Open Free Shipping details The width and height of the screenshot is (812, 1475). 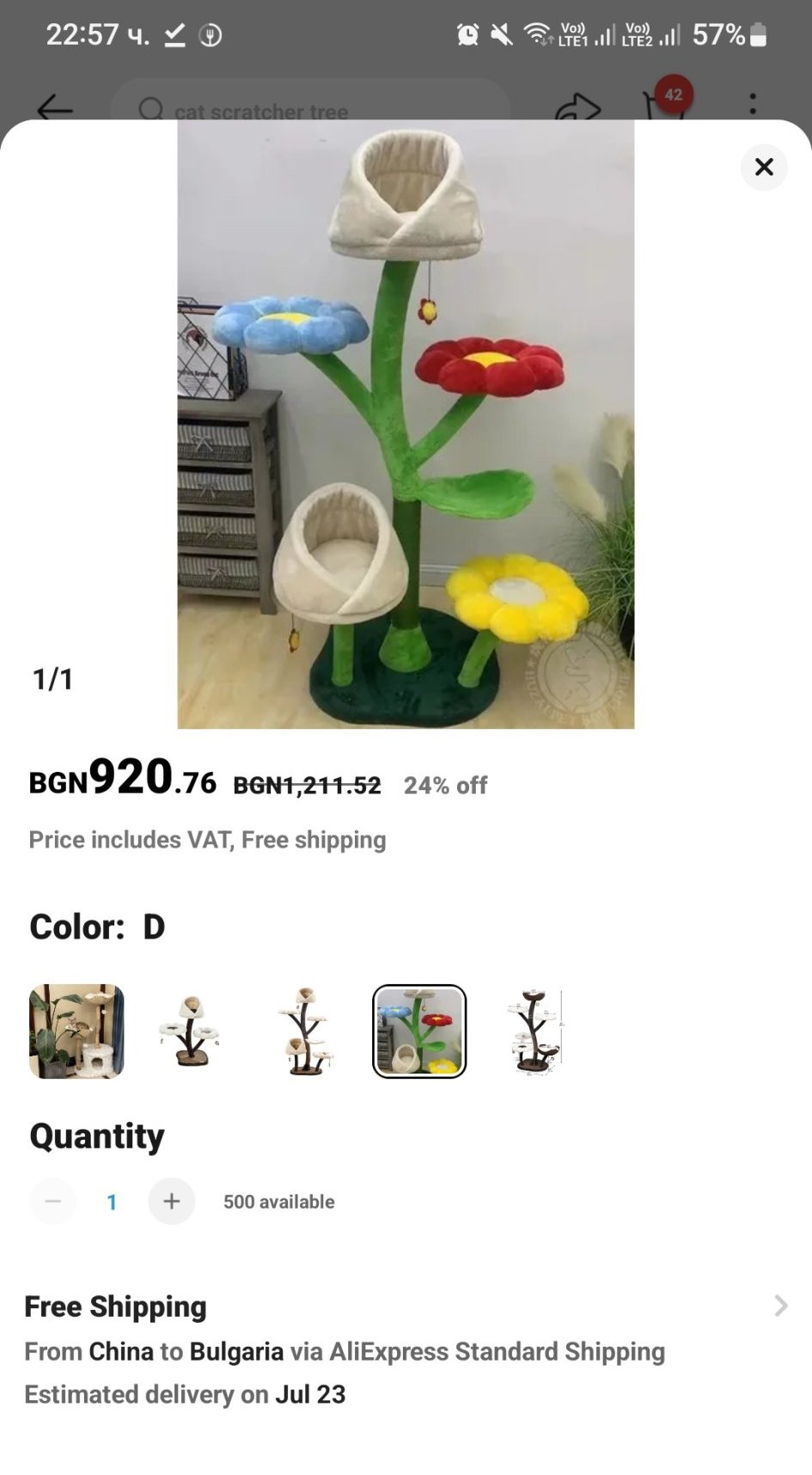tap(780, 1306)
